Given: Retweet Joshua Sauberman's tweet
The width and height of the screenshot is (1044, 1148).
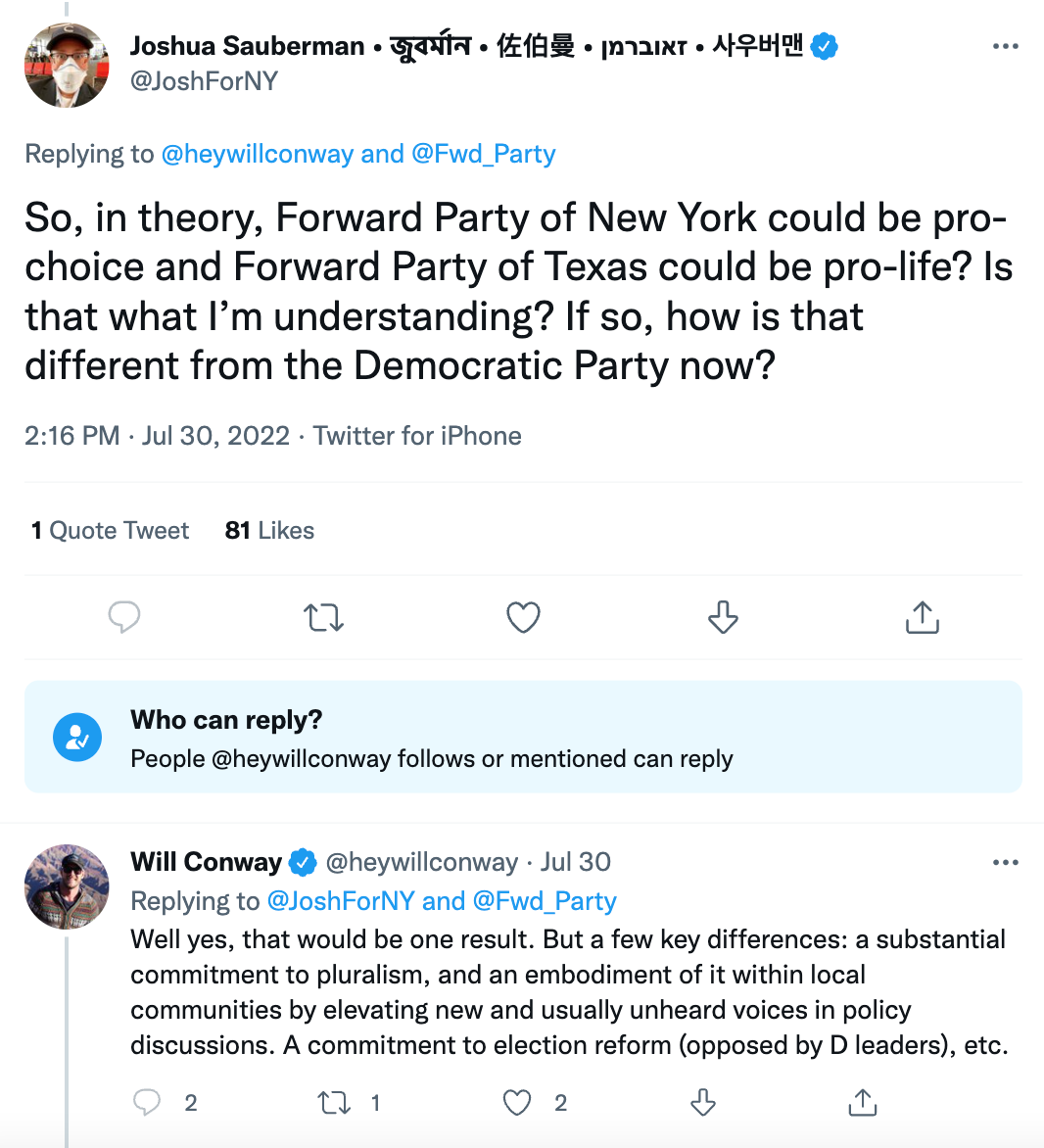Looking at the screenshot, I should [x=323, y=617].
